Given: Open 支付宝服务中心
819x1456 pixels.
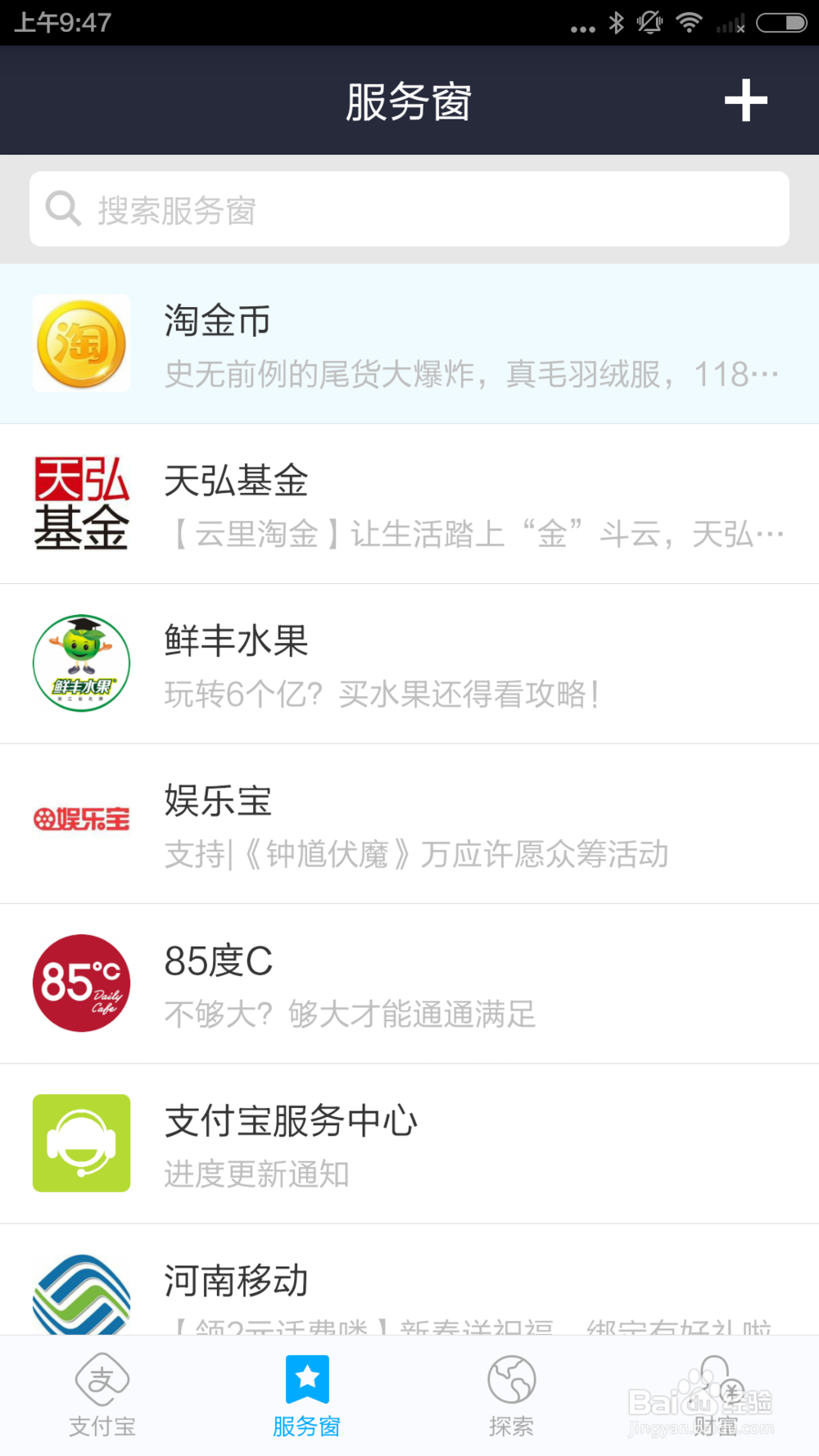Looking at the screenshot, I should 409,1144.
